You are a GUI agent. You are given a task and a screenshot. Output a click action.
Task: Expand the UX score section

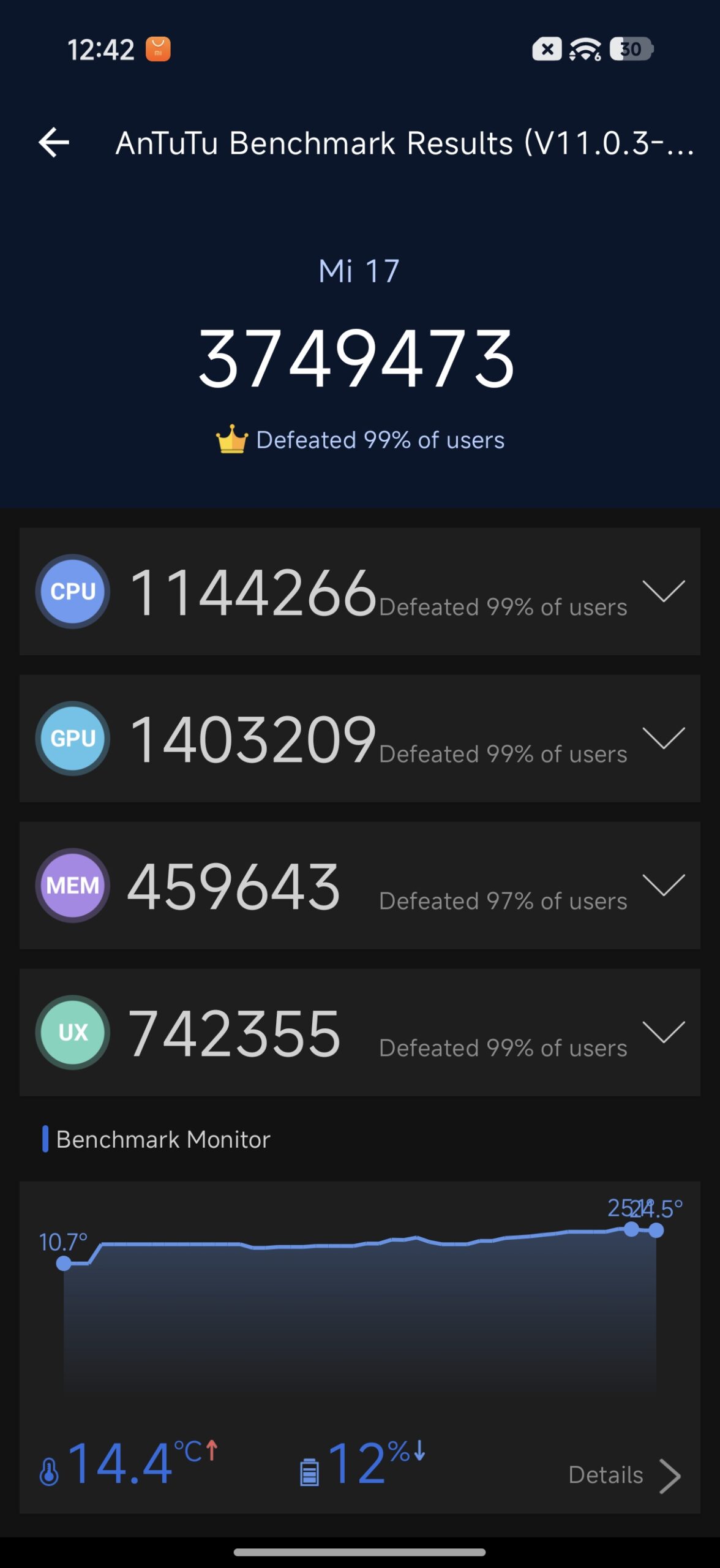tap(663, 1032)
